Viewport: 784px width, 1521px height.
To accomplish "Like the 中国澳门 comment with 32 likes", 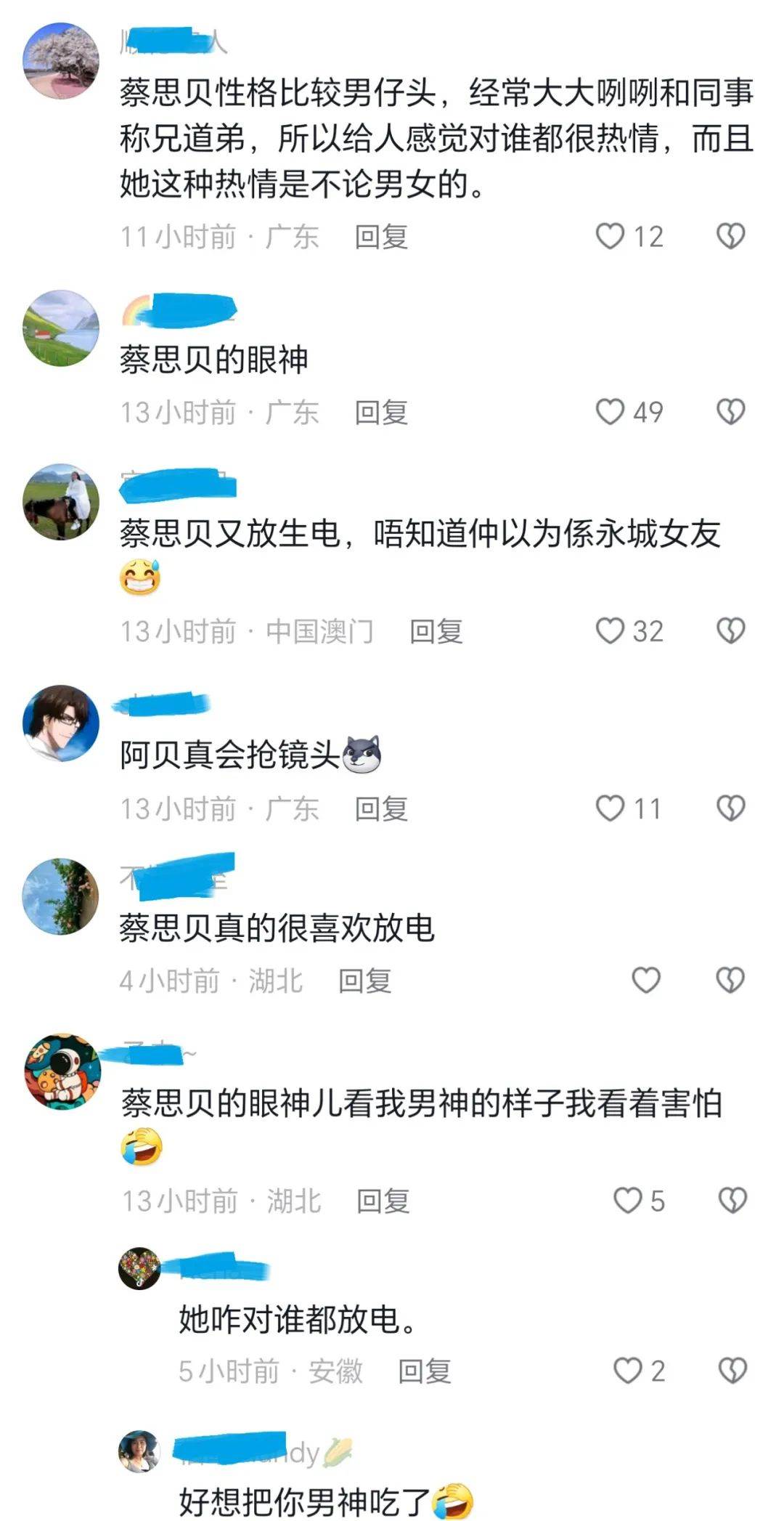I will pyautogui.click(x=610, y=630).
